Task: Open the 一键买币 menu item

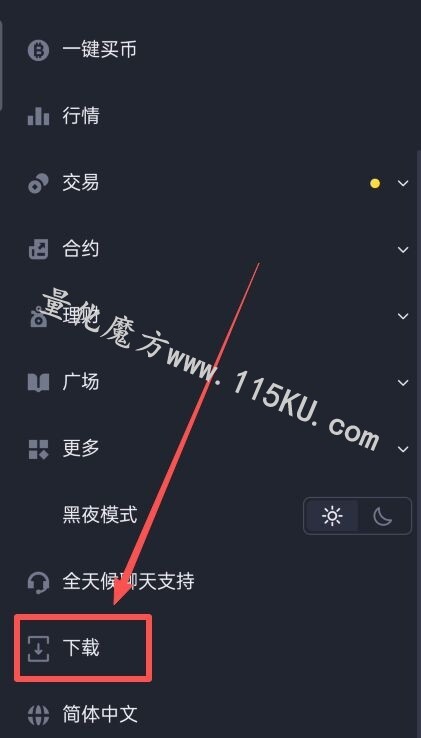Action: (210, 49)
